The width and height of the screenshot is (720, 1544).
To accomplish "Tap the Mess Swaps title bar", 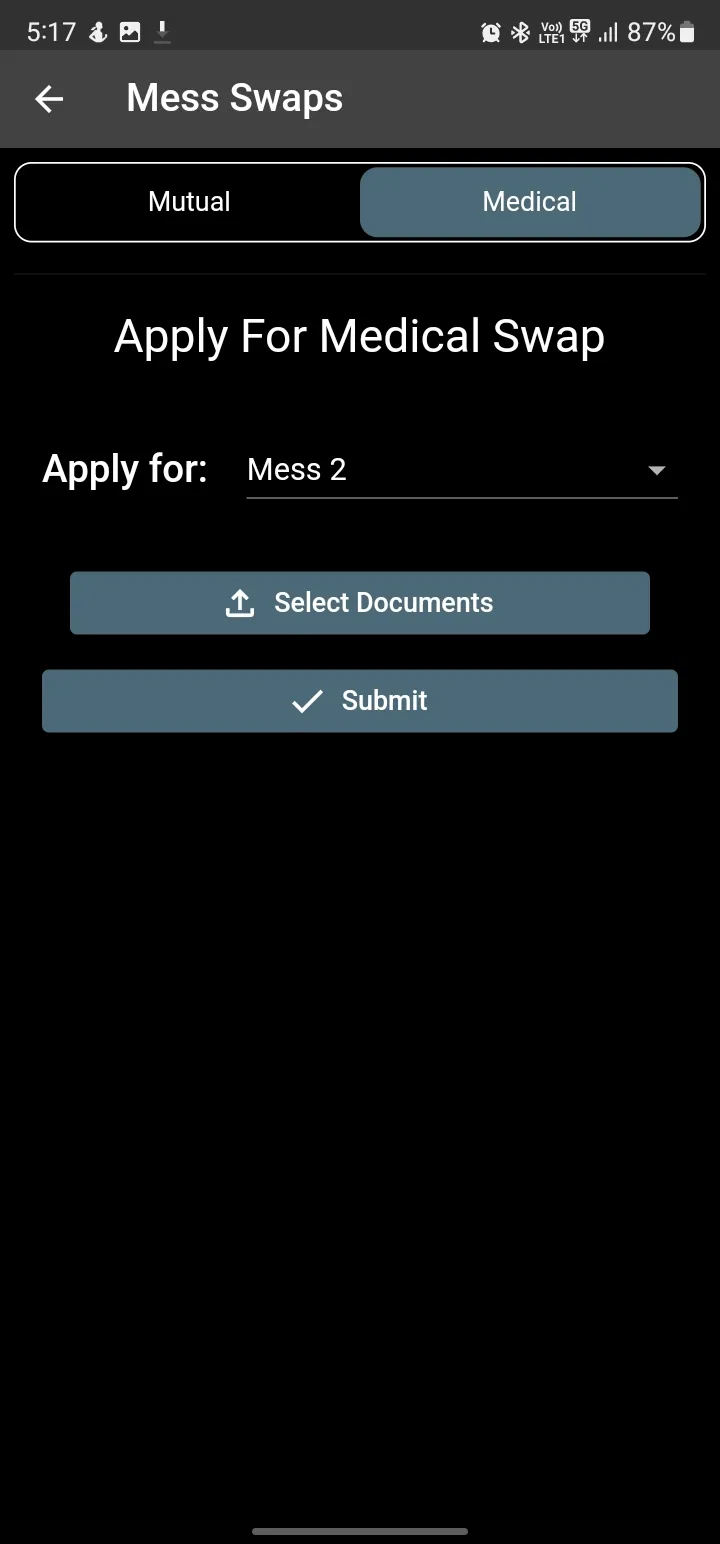I will pyautogui.click(x=234, y=98).
